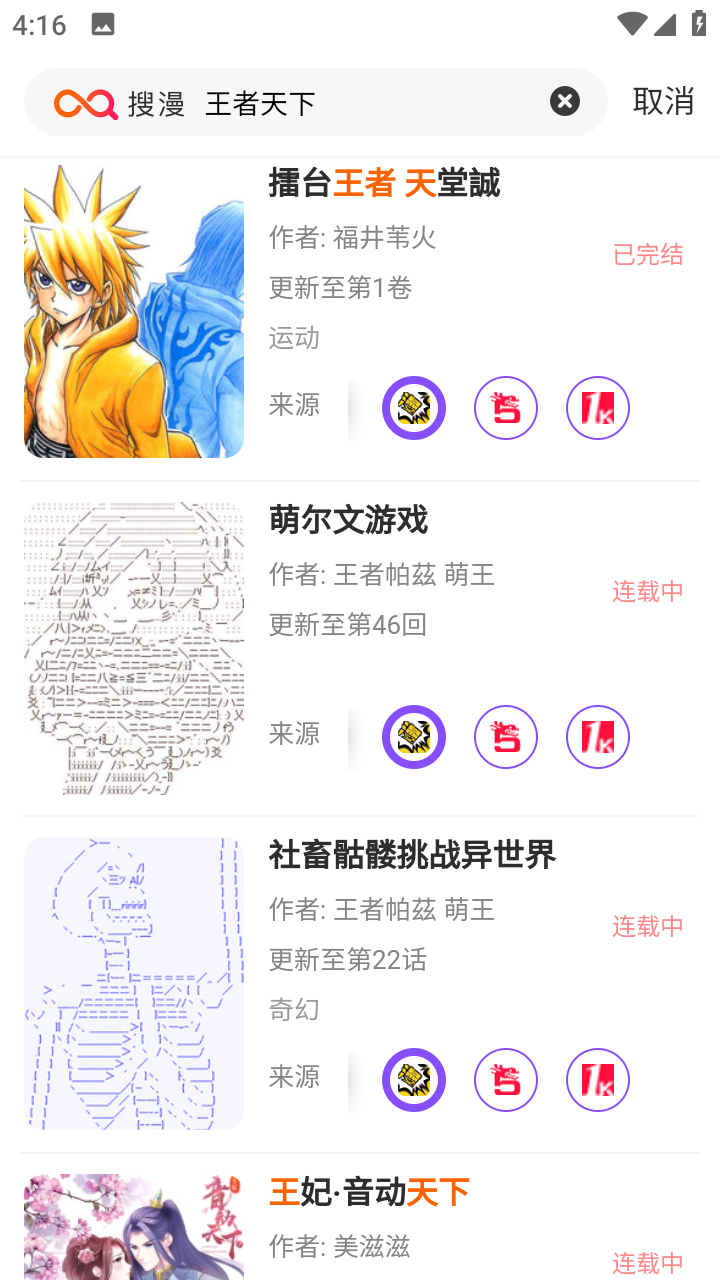Screen dimensions: 720x1280
Task: Select the yellow source icon beside 萌尔文游戏
Action: [413, 736]
